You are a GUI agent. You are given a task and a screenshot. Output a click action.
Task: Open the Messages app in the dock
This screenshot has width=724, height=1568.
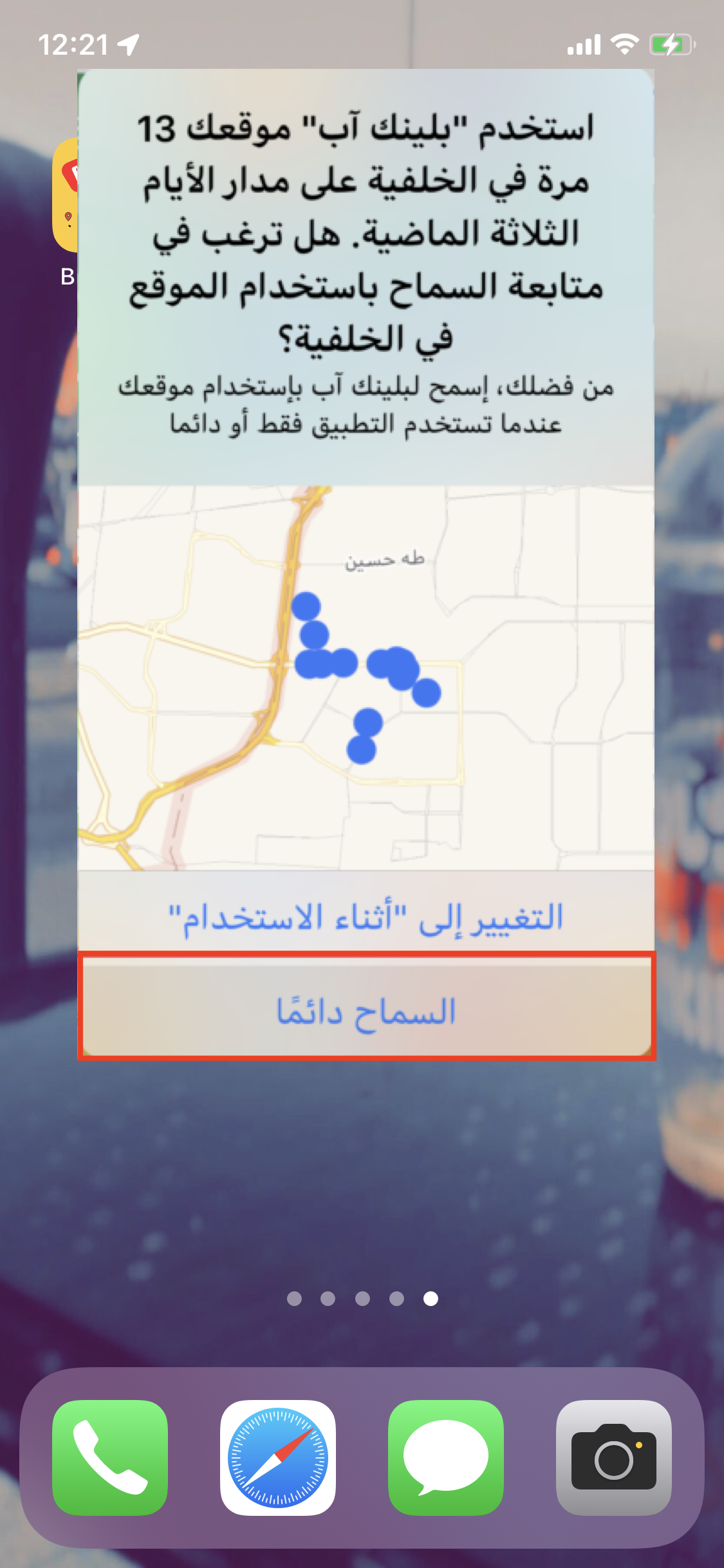click(x=445, y=1457)
